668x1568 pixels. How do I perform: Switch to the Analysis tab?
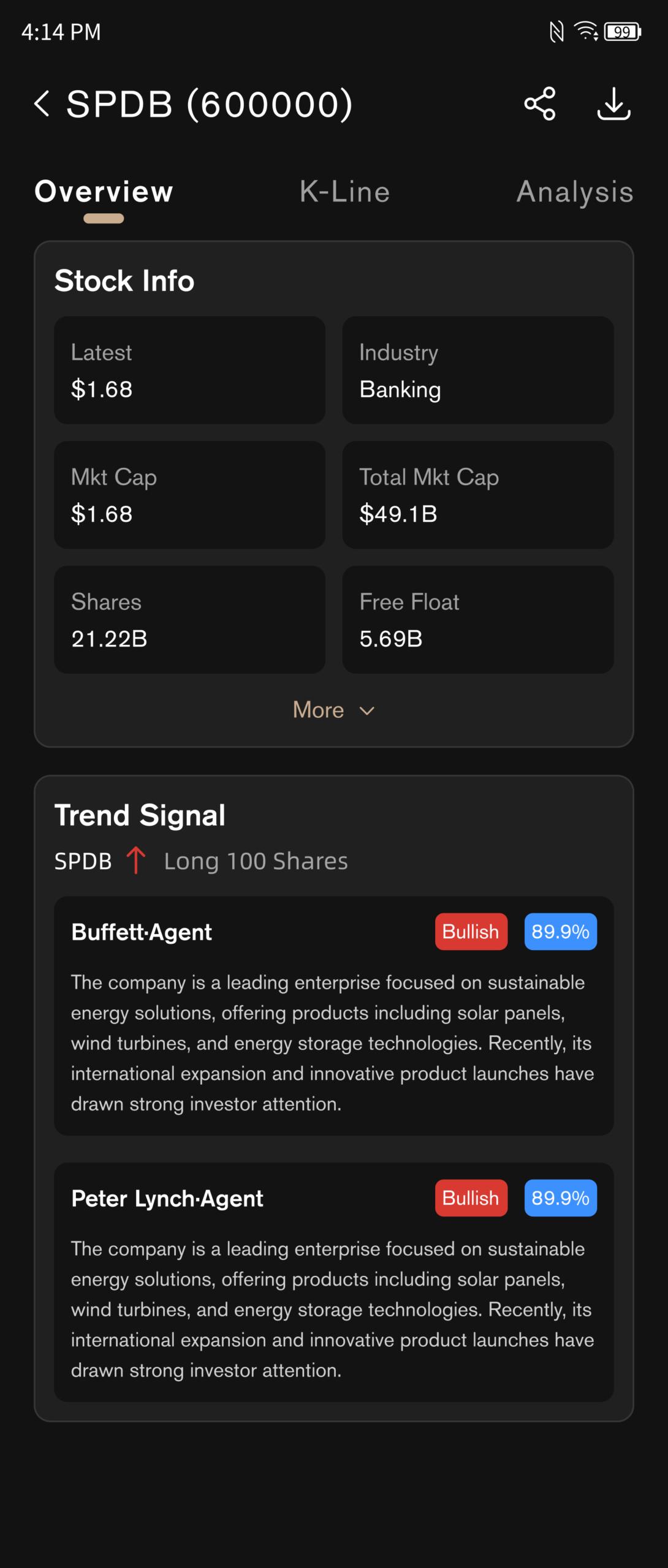tap(574, 192)
